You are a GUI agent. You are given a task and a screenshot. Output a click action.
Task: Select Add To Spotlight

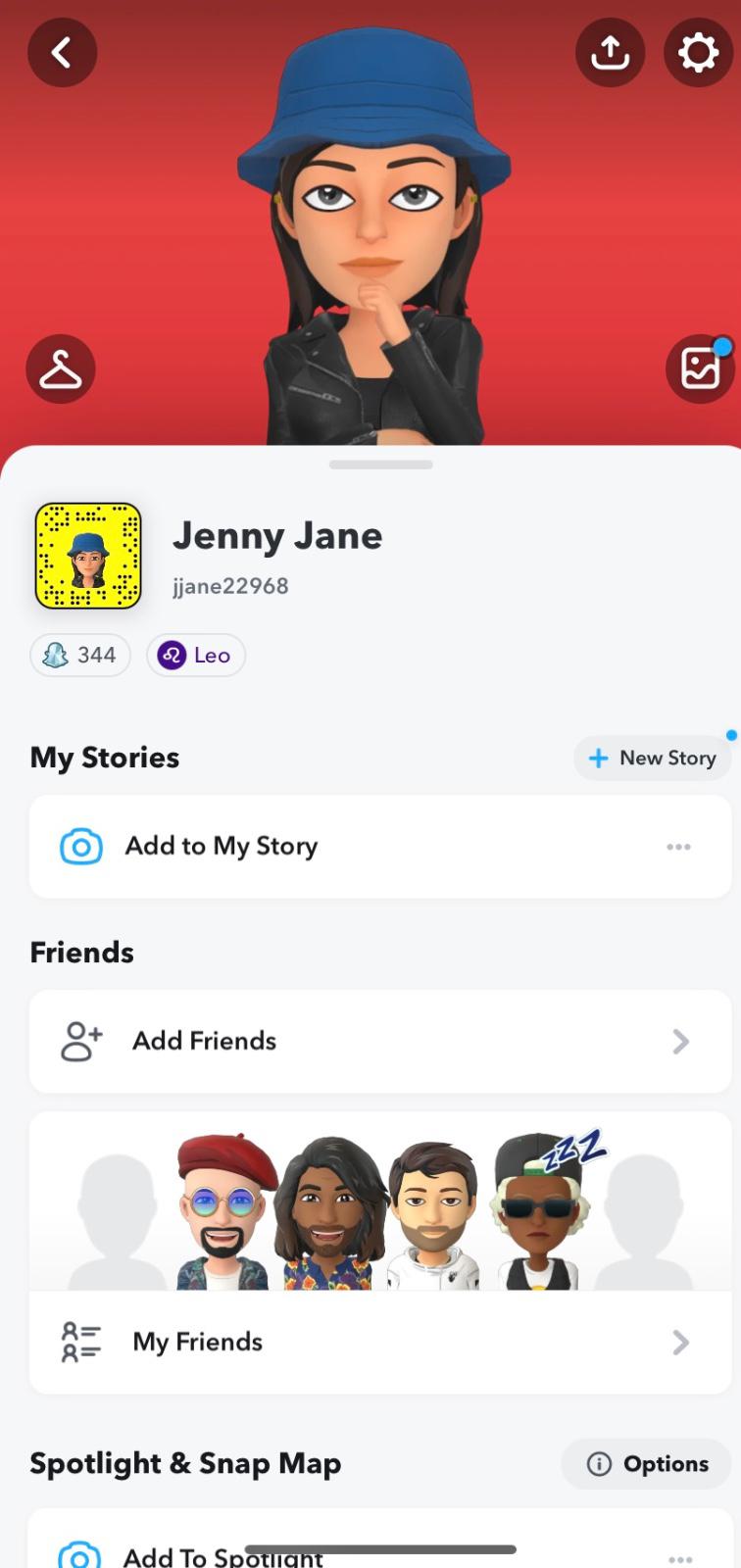pos(223,1554)
